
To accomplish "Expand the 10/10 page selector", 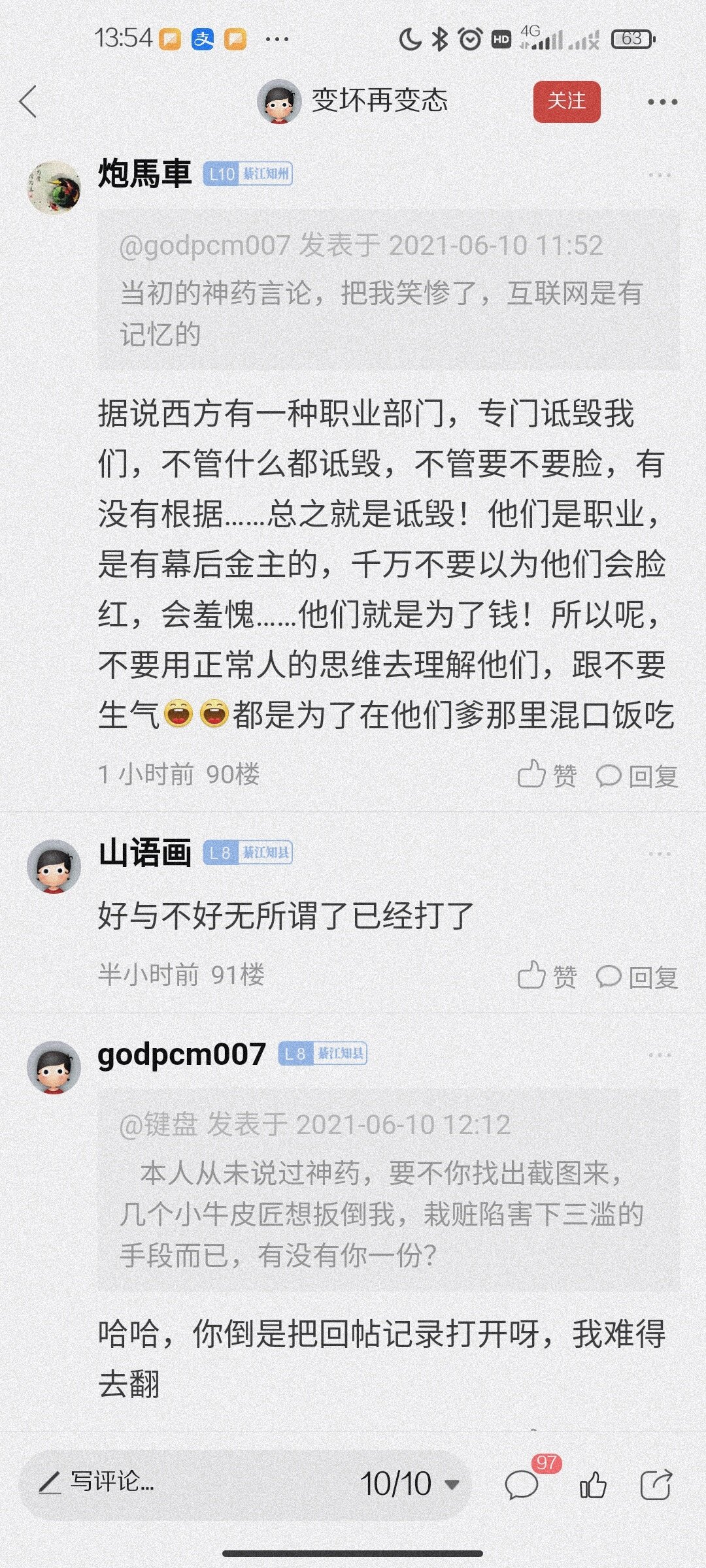I will (x=410, y=1483).
